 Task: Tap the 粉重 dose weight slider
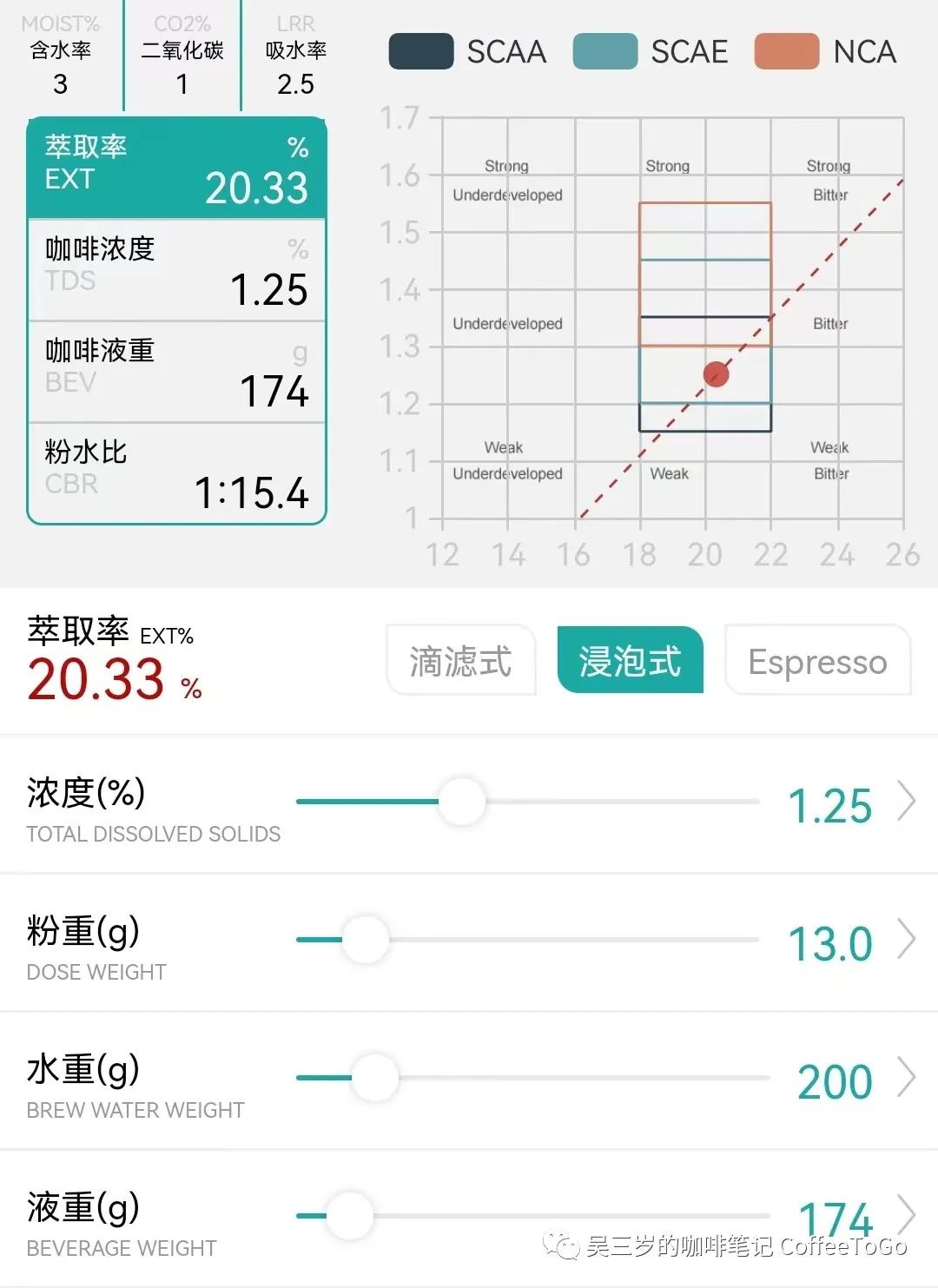pyautogui.click(x=527, y=940)
